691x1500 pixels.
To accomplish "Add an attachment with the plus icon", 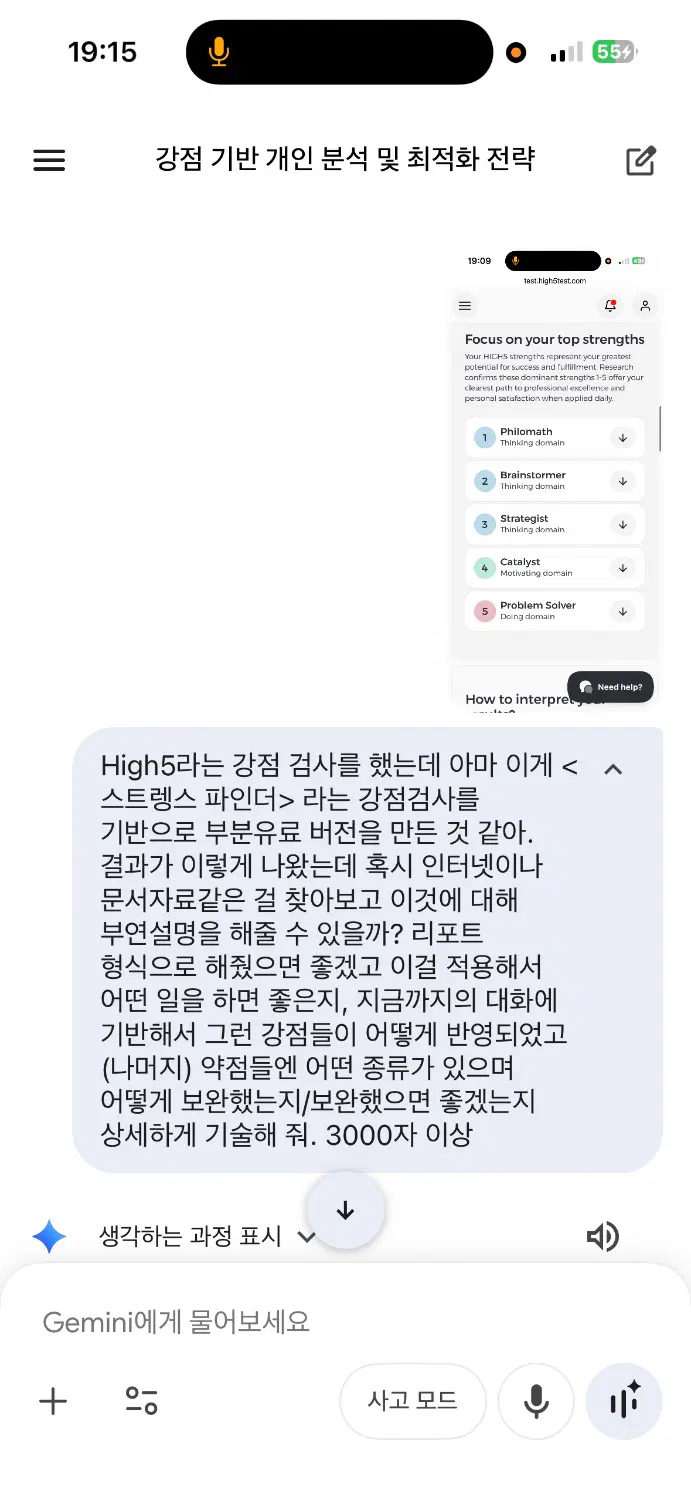I will point(53,1401).
